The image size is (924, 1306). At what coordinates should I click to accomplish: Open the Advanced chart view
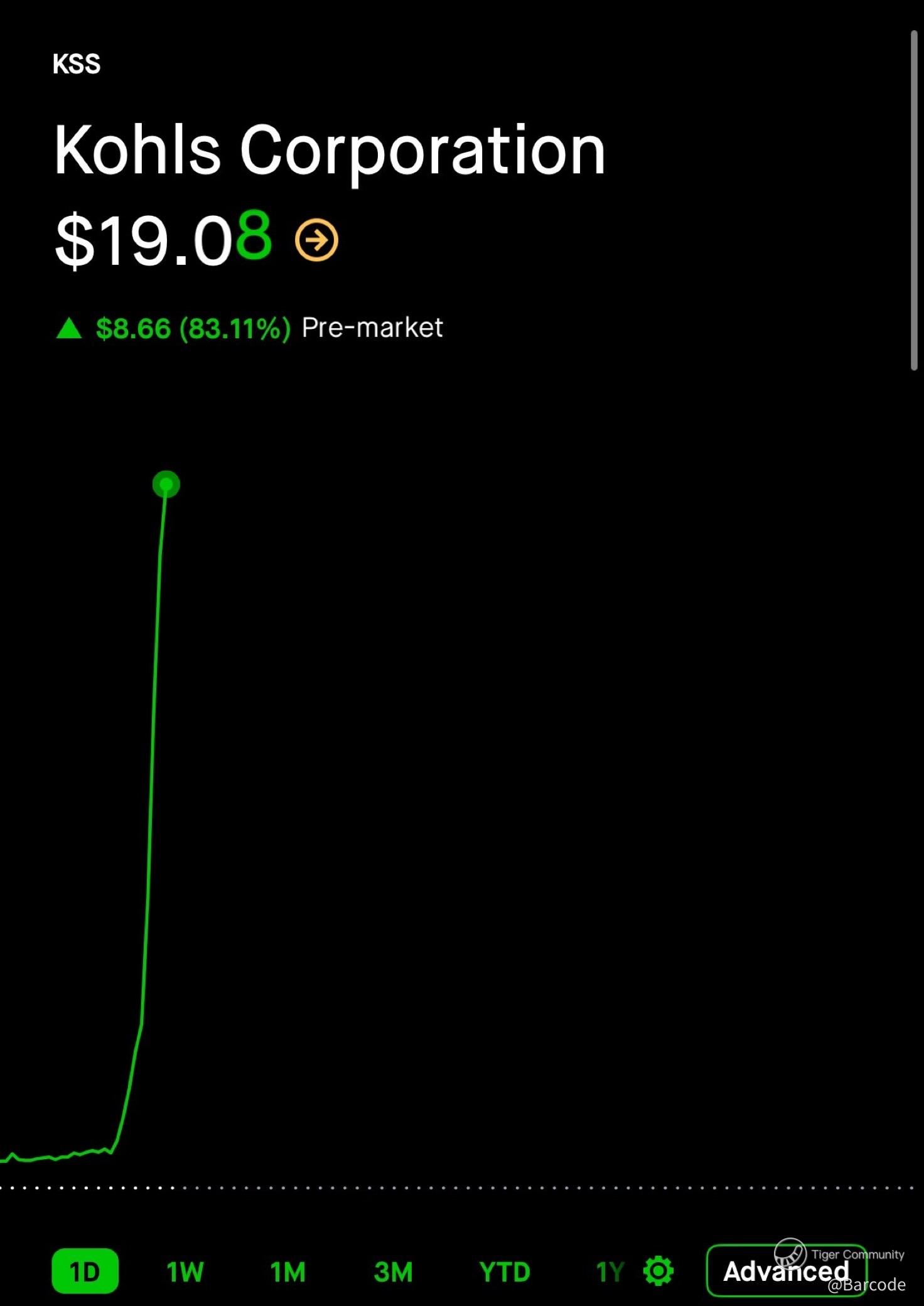[x=785, y=1271]
